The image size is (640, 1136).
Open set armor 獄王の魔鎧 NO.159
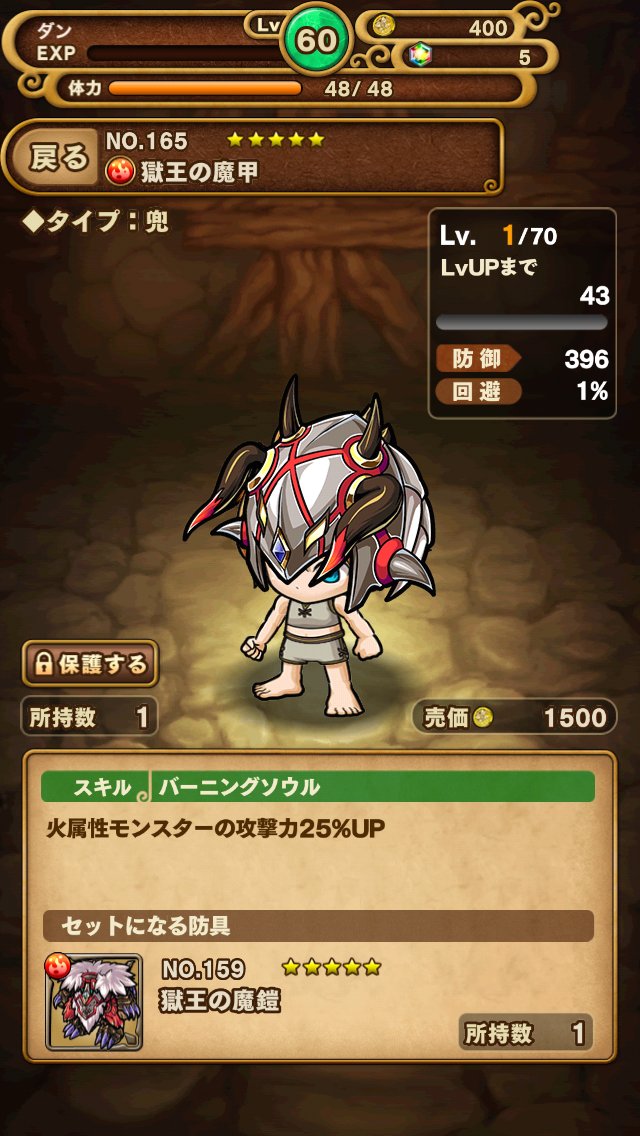94,1000
